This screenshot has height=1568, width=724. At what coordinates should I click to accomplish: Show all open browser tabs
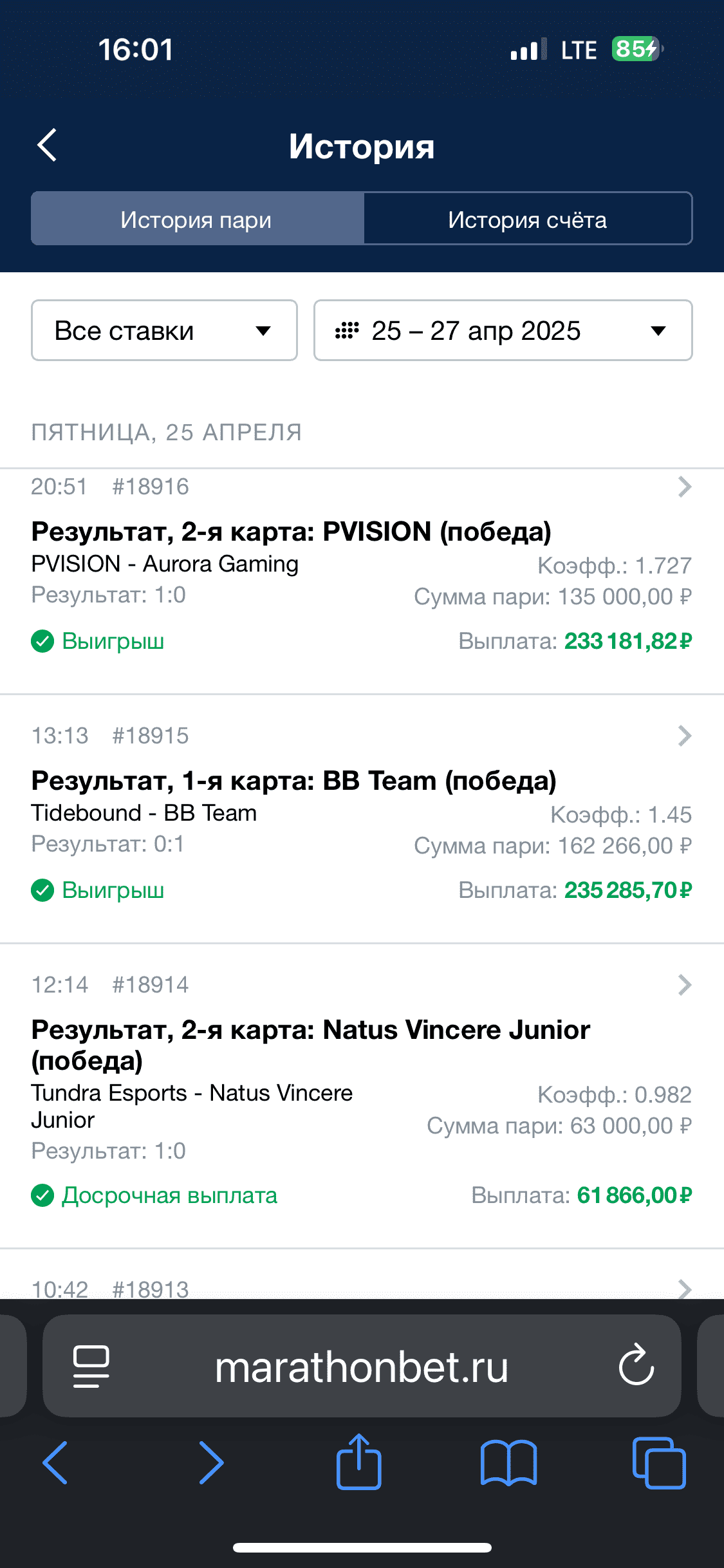point(659,1463)
